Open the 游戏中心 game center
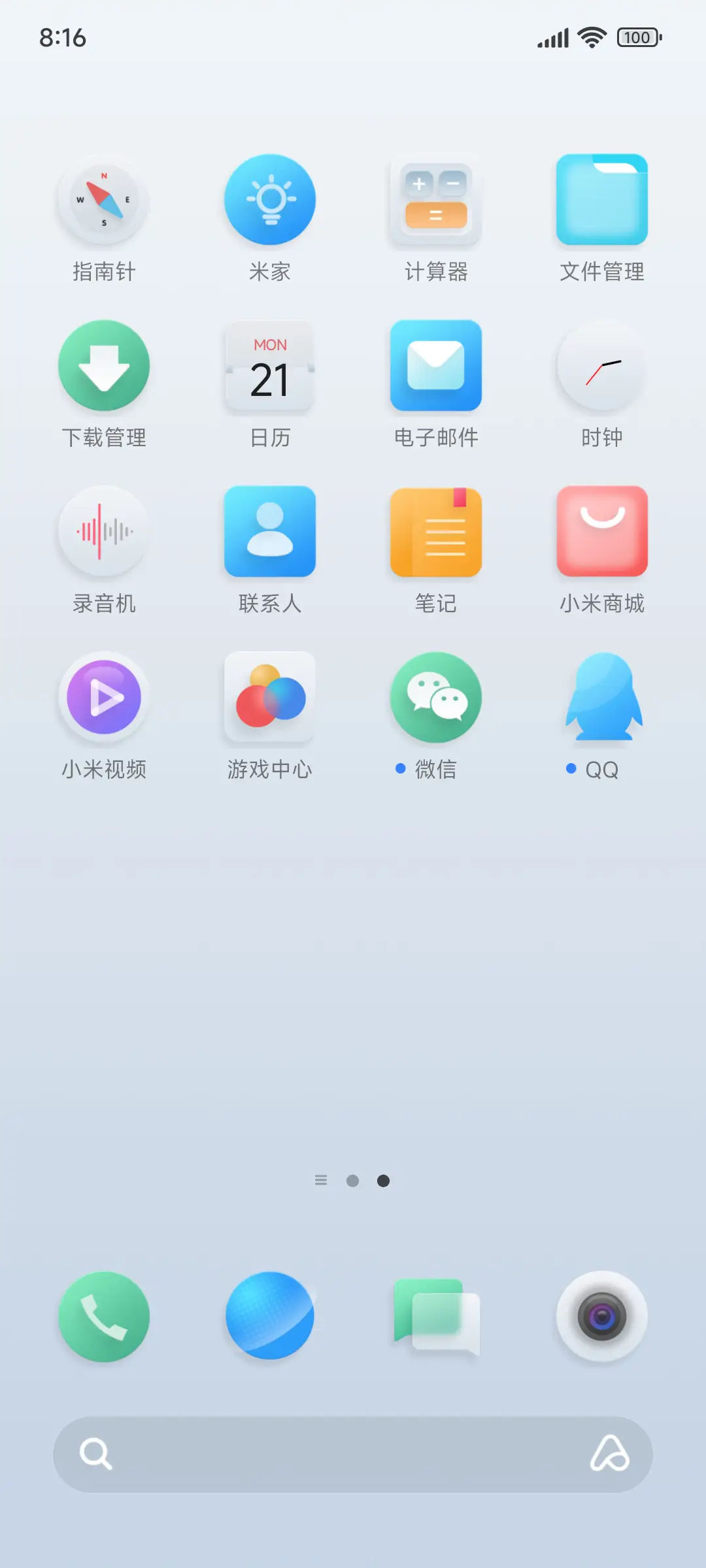706x1568 pixels. pyautogui.click(x=270, y=698)
